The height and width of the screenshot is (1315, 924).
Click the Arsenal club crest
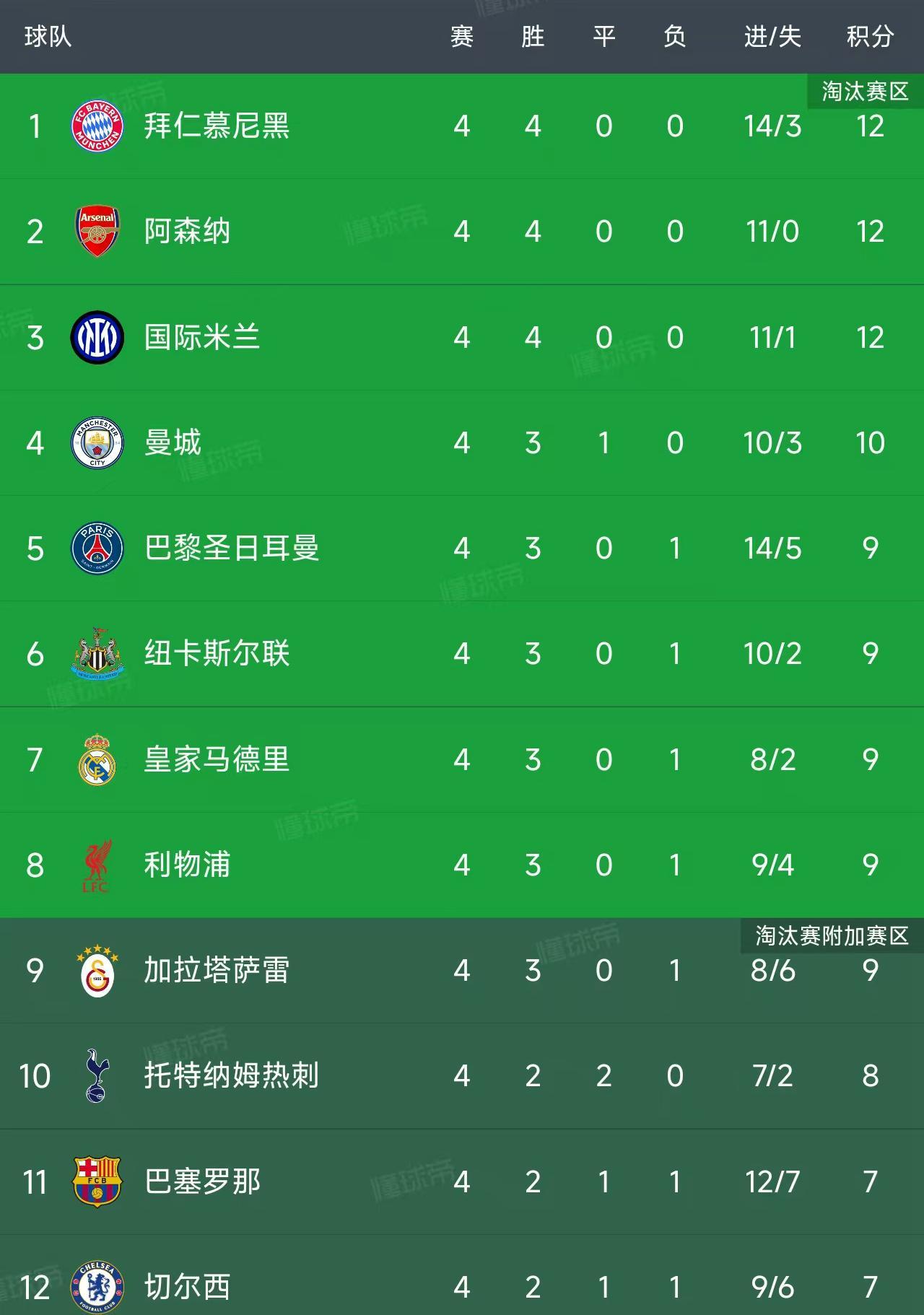pyautogui.click(x=97, y=230)
